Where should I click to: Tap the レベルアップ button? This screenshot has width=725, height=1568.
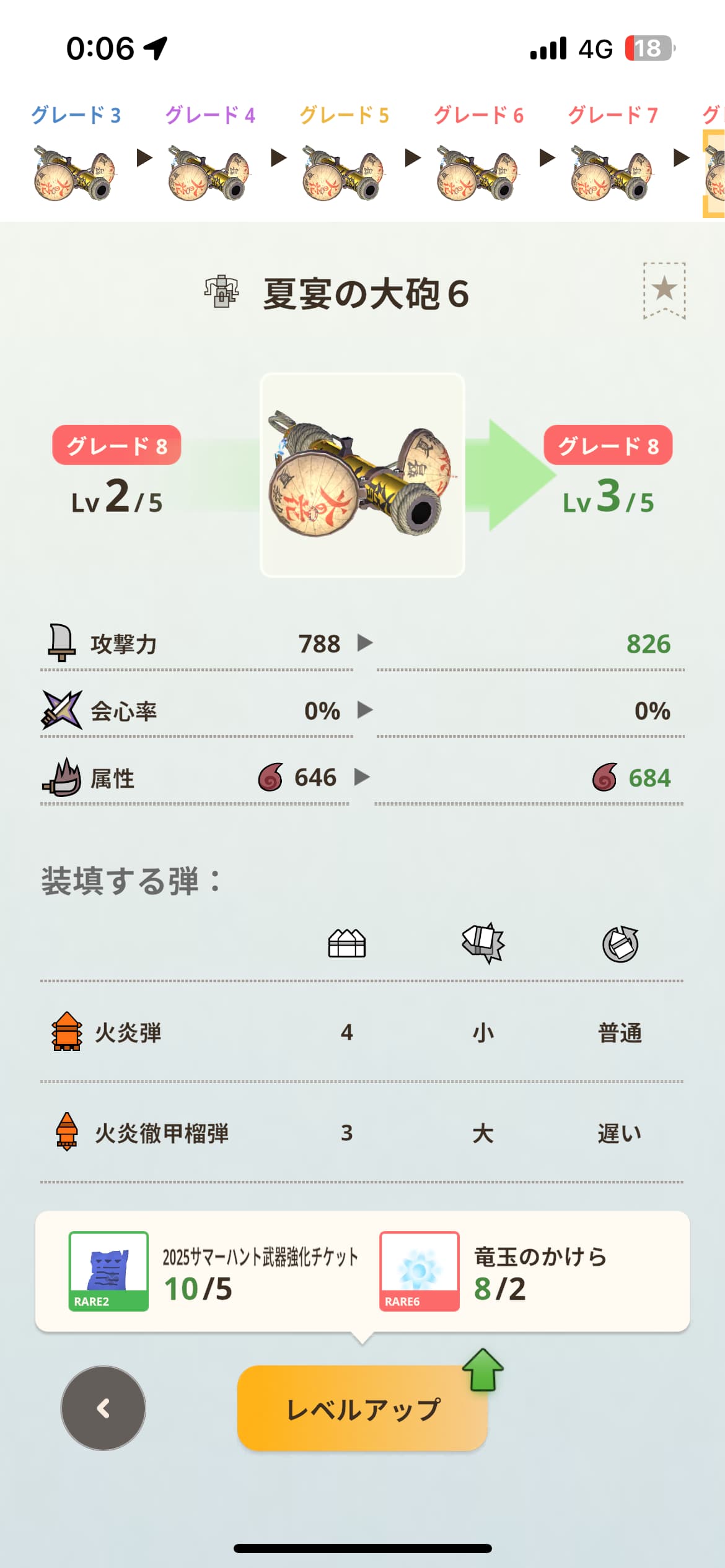362,1408
